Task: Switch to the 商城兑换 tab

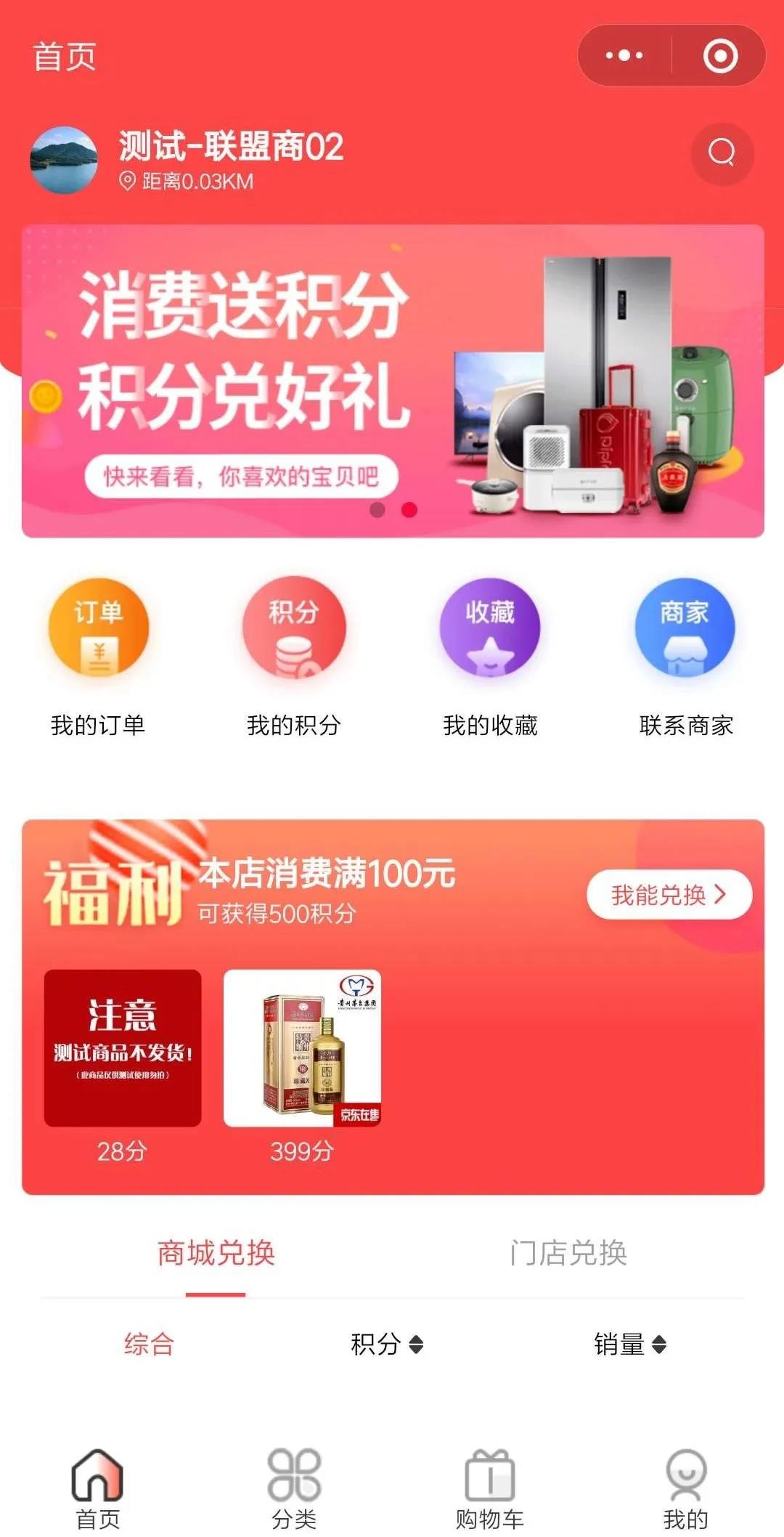Action: (x=216, y=1253)
